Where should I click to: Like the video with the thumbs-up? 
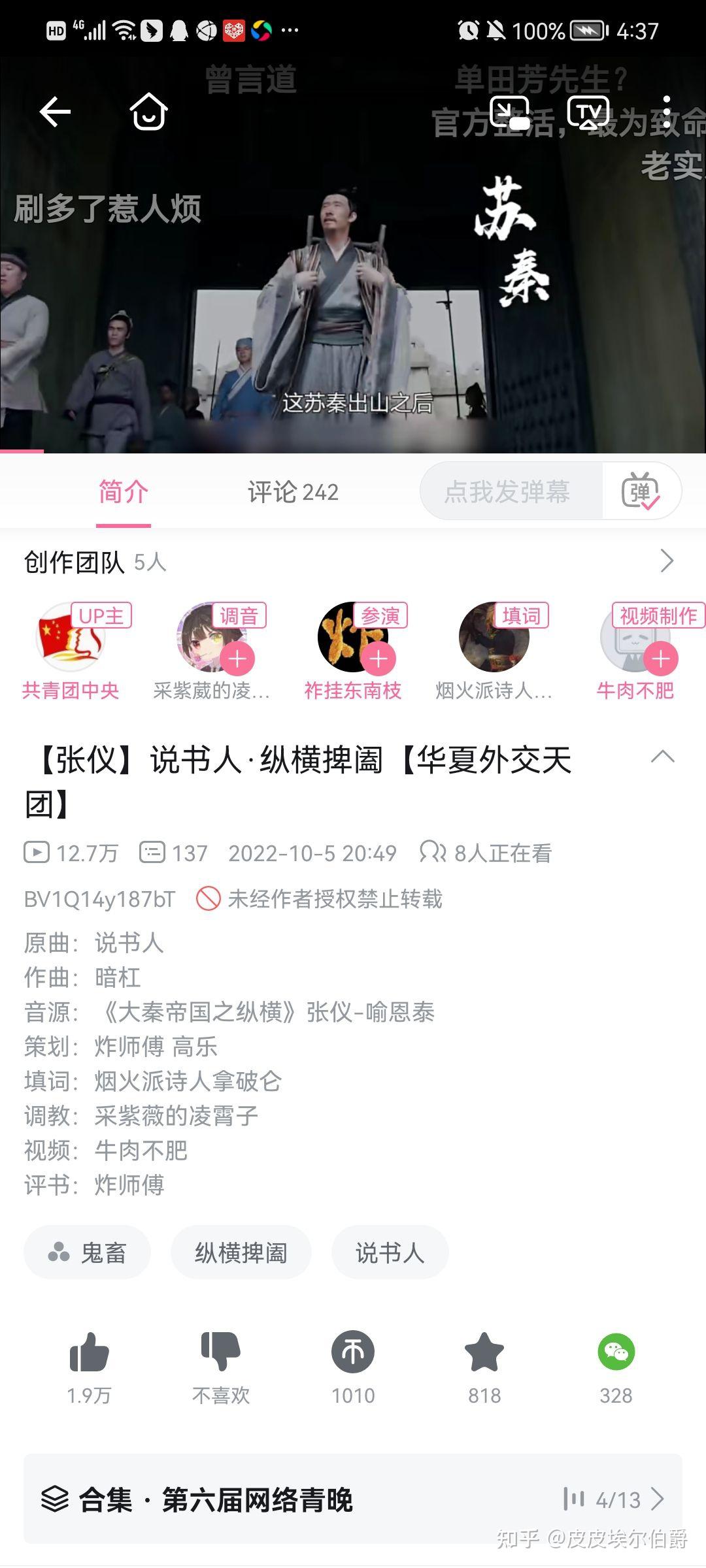(x=89, y=1352)
